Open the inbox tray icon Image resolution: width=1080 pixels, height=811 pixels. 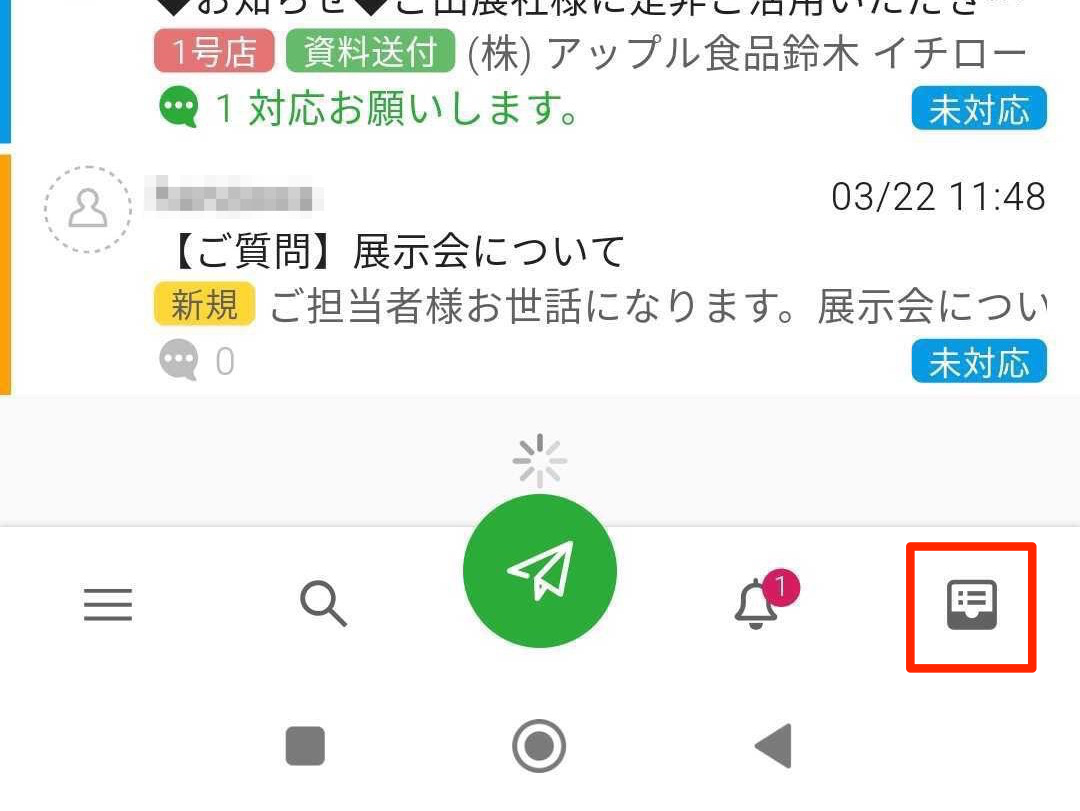click(971, 606)
